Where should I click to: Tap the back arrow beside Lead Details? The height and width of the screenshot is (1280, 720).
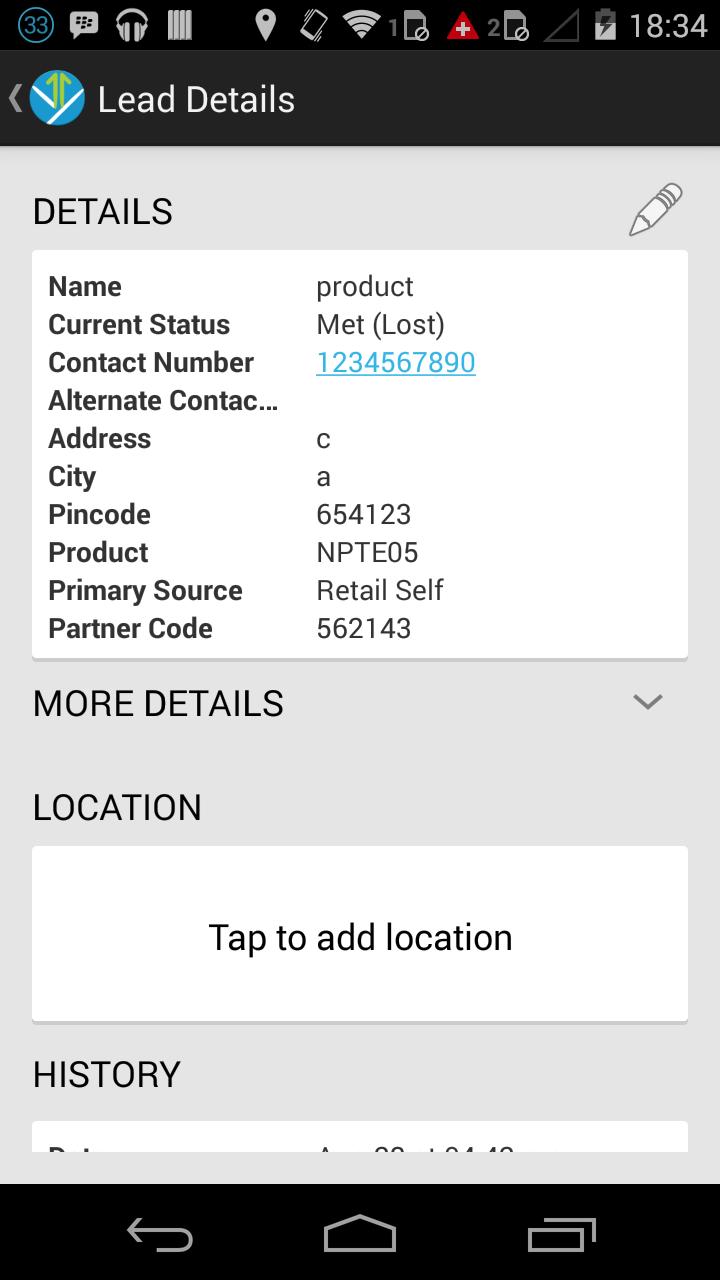(13, 98)
